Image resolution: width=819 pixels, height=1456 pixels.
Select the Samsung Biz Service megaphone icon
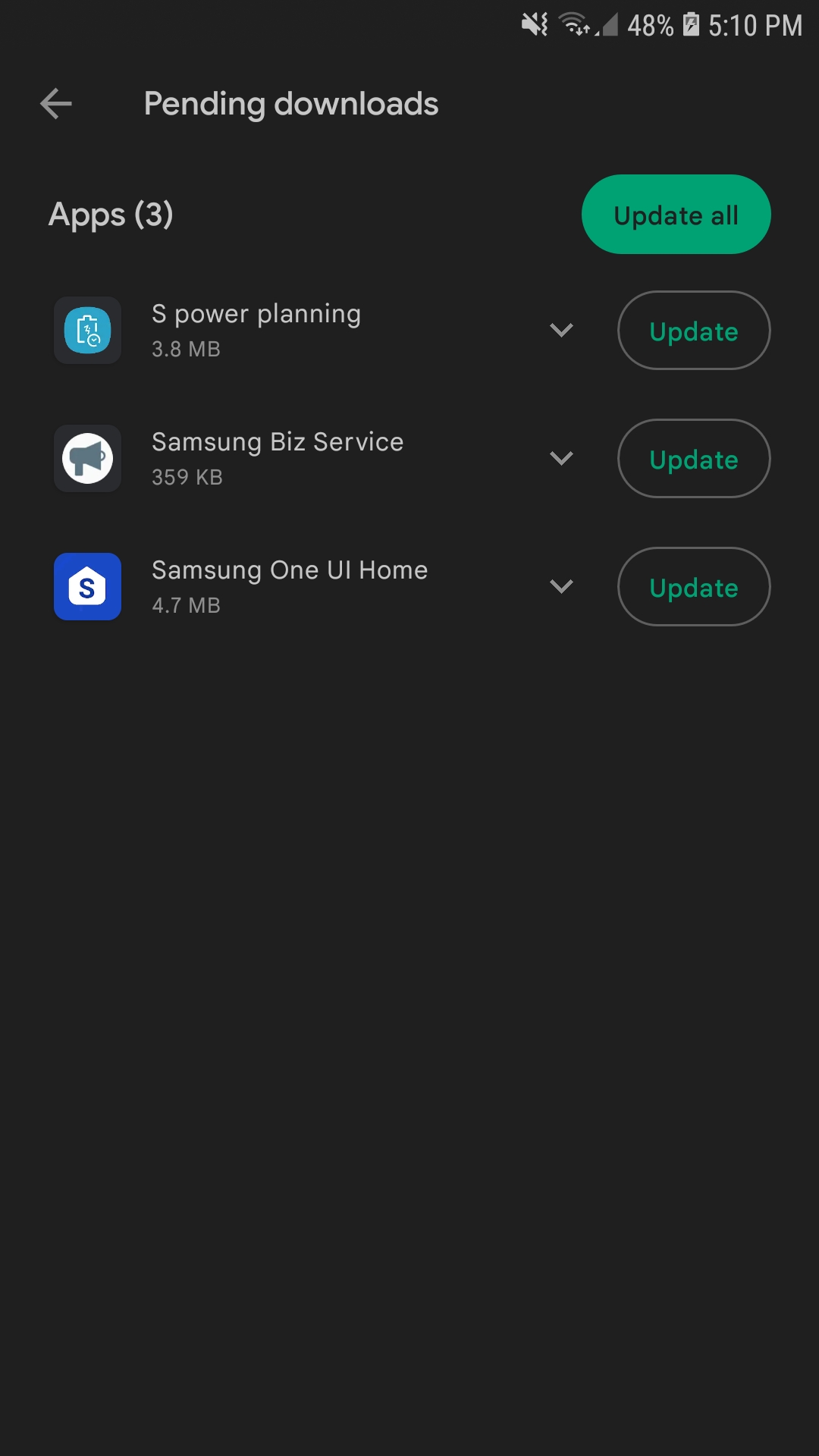[x=86, y=458]
